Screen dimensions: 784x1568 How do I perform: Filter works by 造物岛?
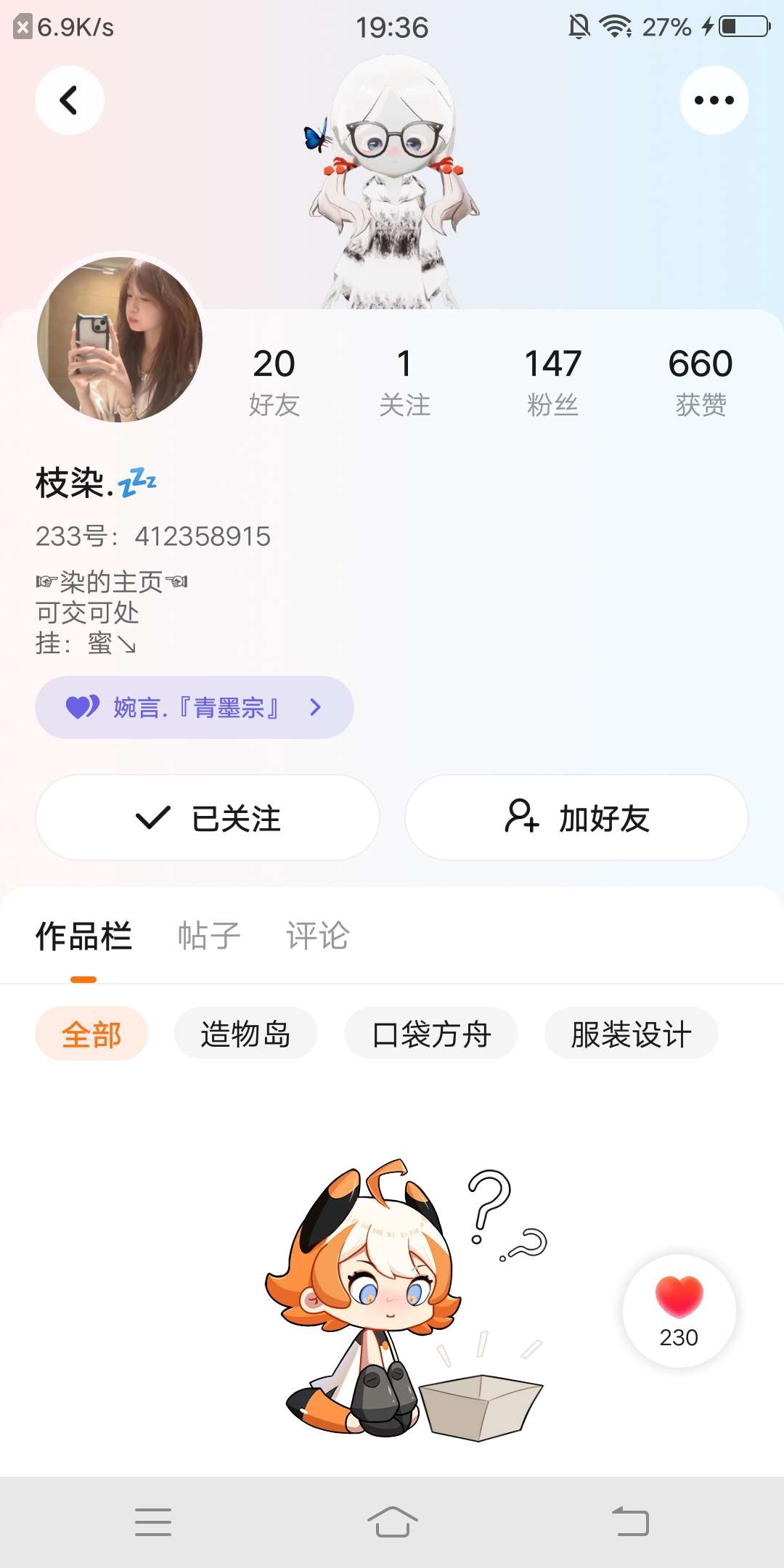245,1034
